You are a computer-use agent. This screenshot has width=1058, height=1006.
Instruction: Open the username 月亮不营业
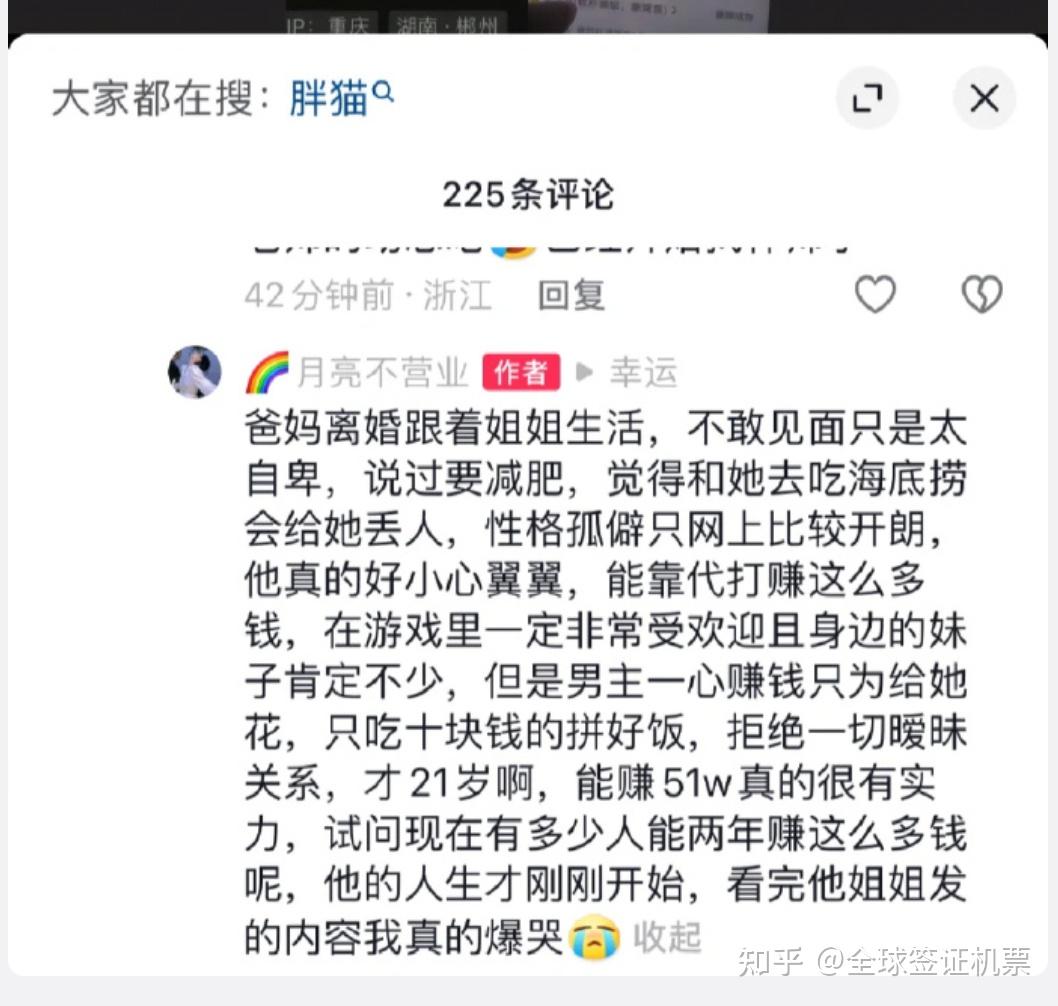click(382, 373)
